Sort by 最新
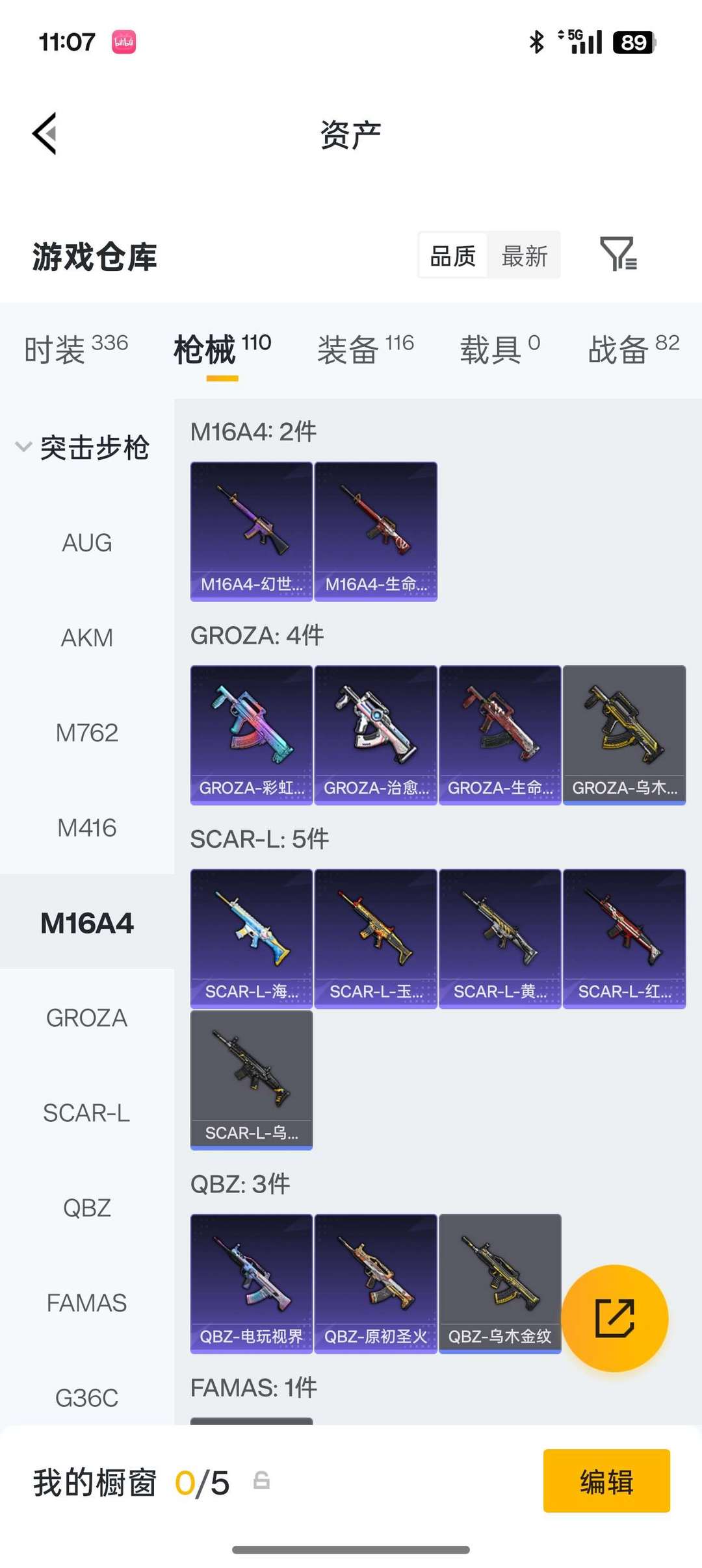Screen dimensions: 702x1568 coord(524,256)
